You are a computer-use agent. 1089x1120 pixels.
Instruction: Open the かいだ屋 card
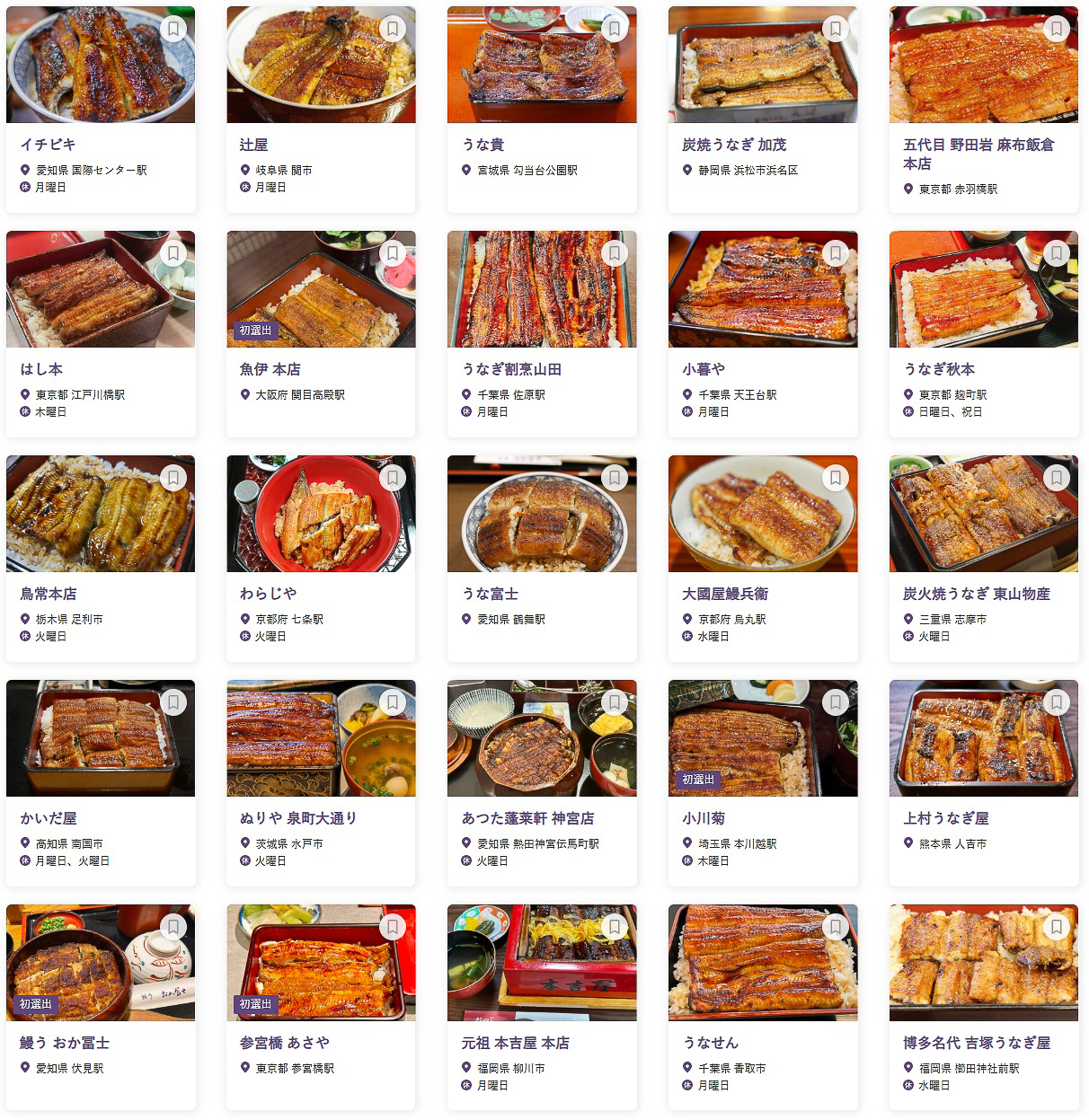(49, 818)
